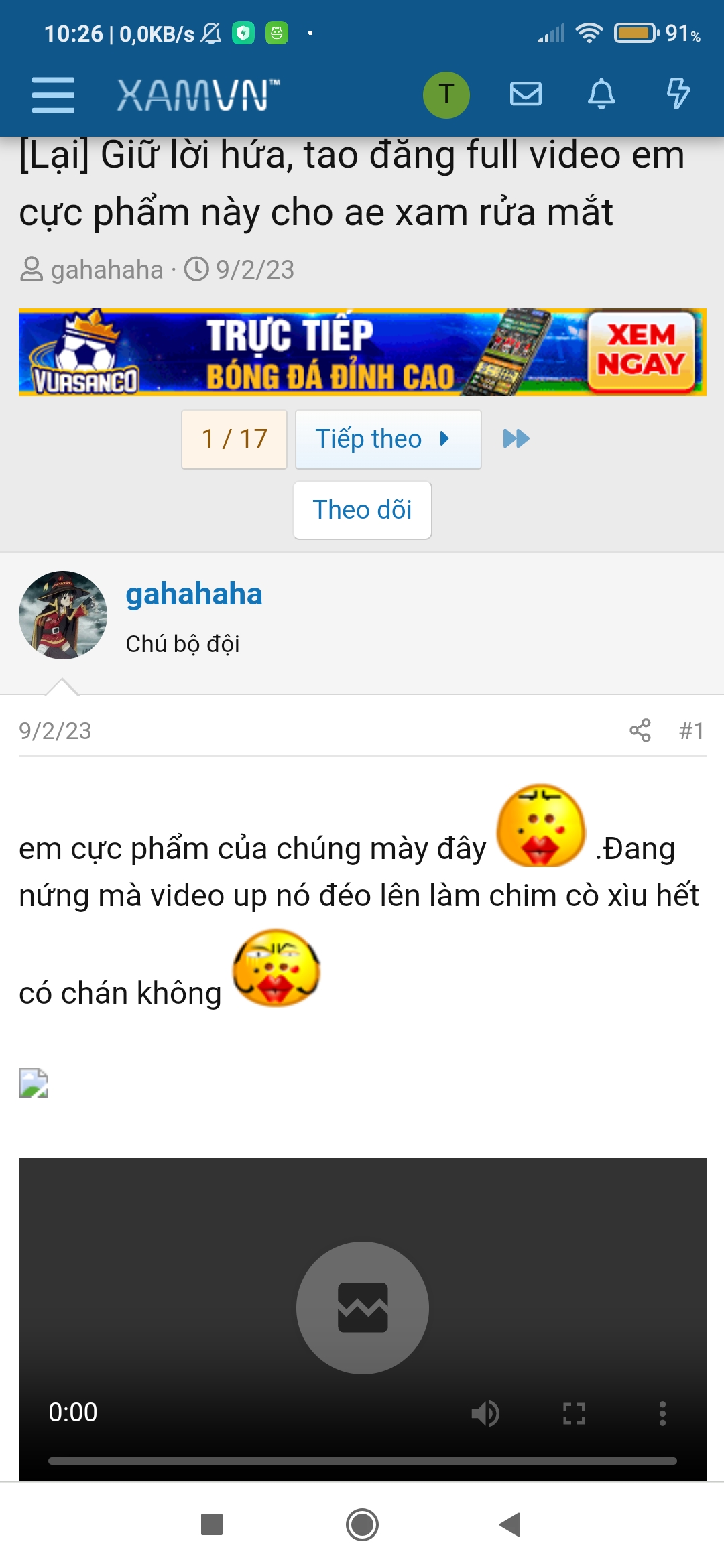Share post #1
Image resolution: width=724 pixels, height=1568 pixels.
[640, 730]
